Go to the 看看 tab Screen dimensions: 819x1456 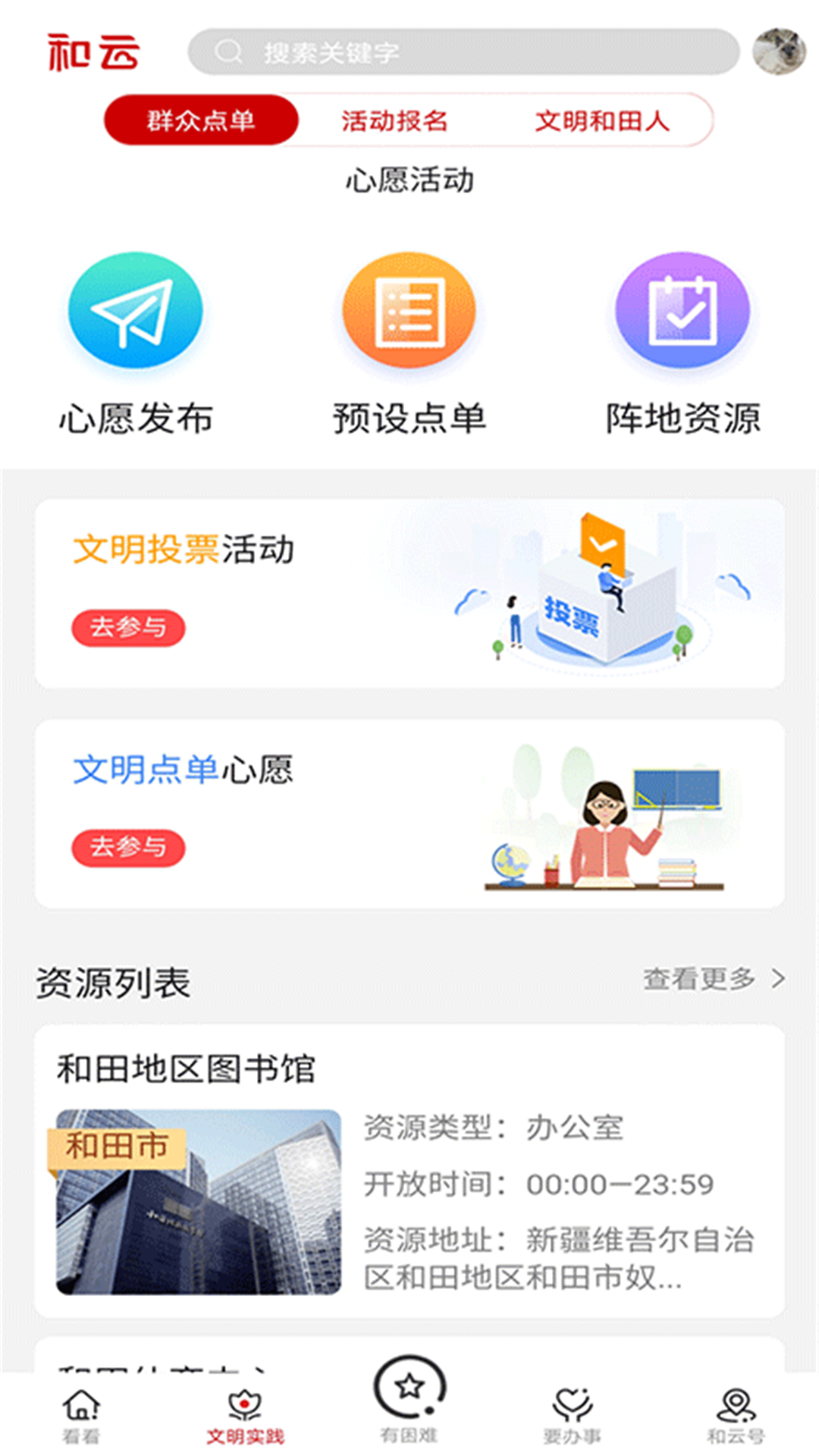point(81,1414)
